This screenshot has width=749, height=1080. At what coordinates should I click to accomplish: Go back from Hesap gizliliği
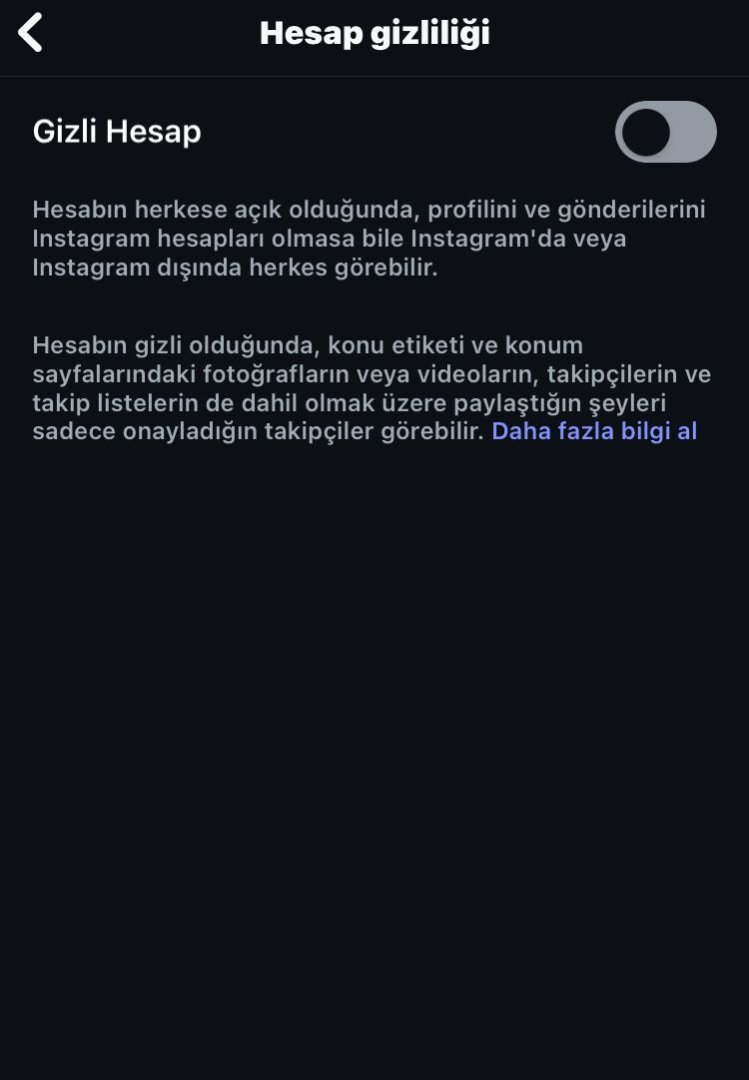click(31, 33)
